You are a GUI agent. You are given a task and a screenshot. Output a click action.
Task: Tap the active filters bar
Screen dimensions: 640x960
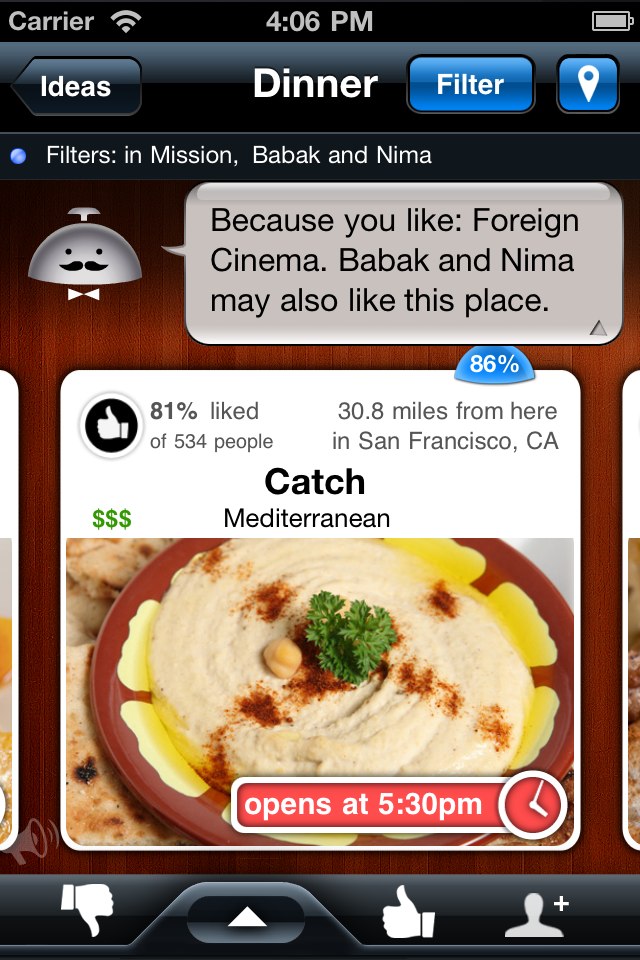tap(320, 156)
